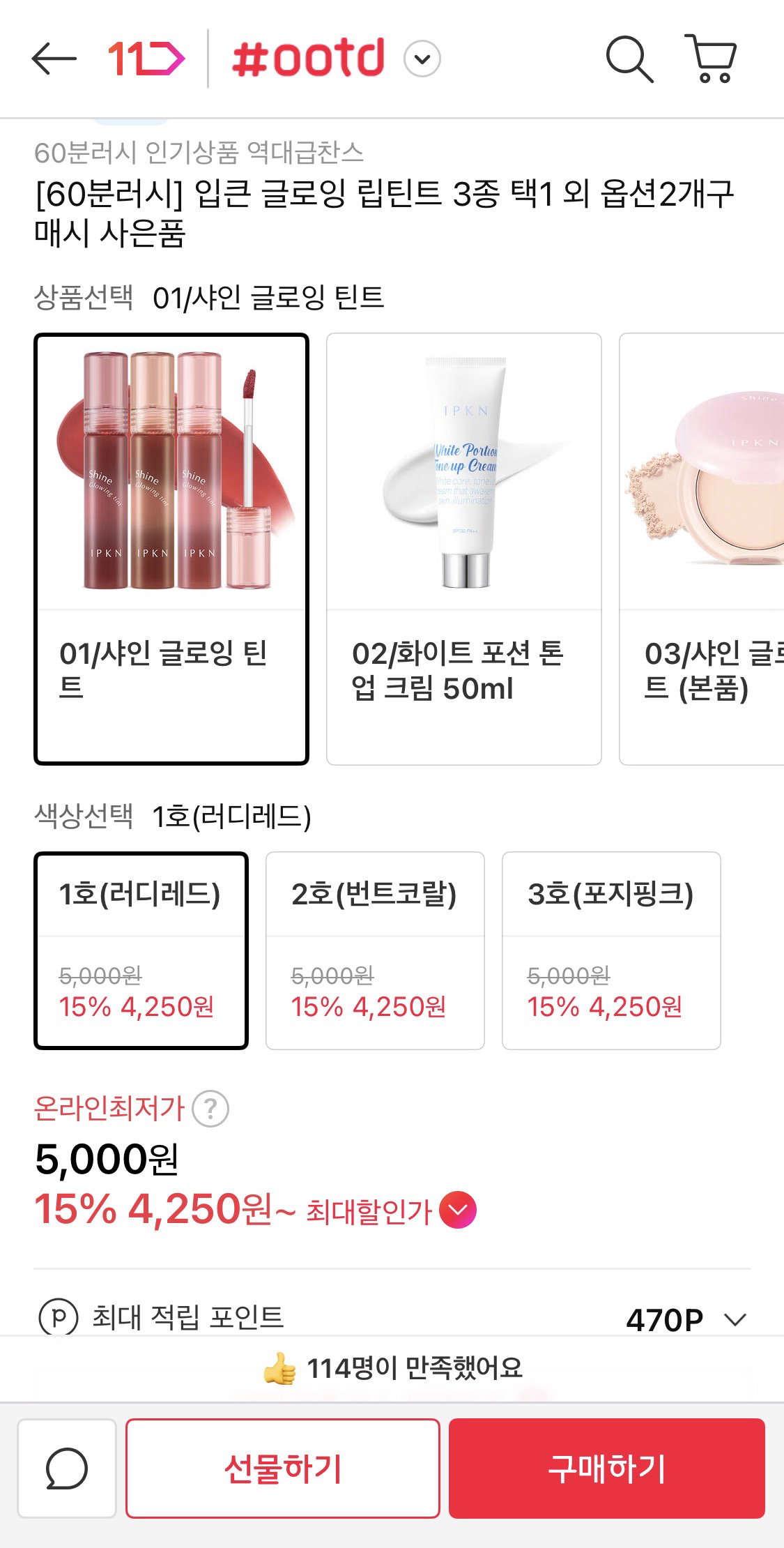Expand the 최대할인가 details arrow
Viewport: 784px width, 1548px height.
[x=458, y=1210]
